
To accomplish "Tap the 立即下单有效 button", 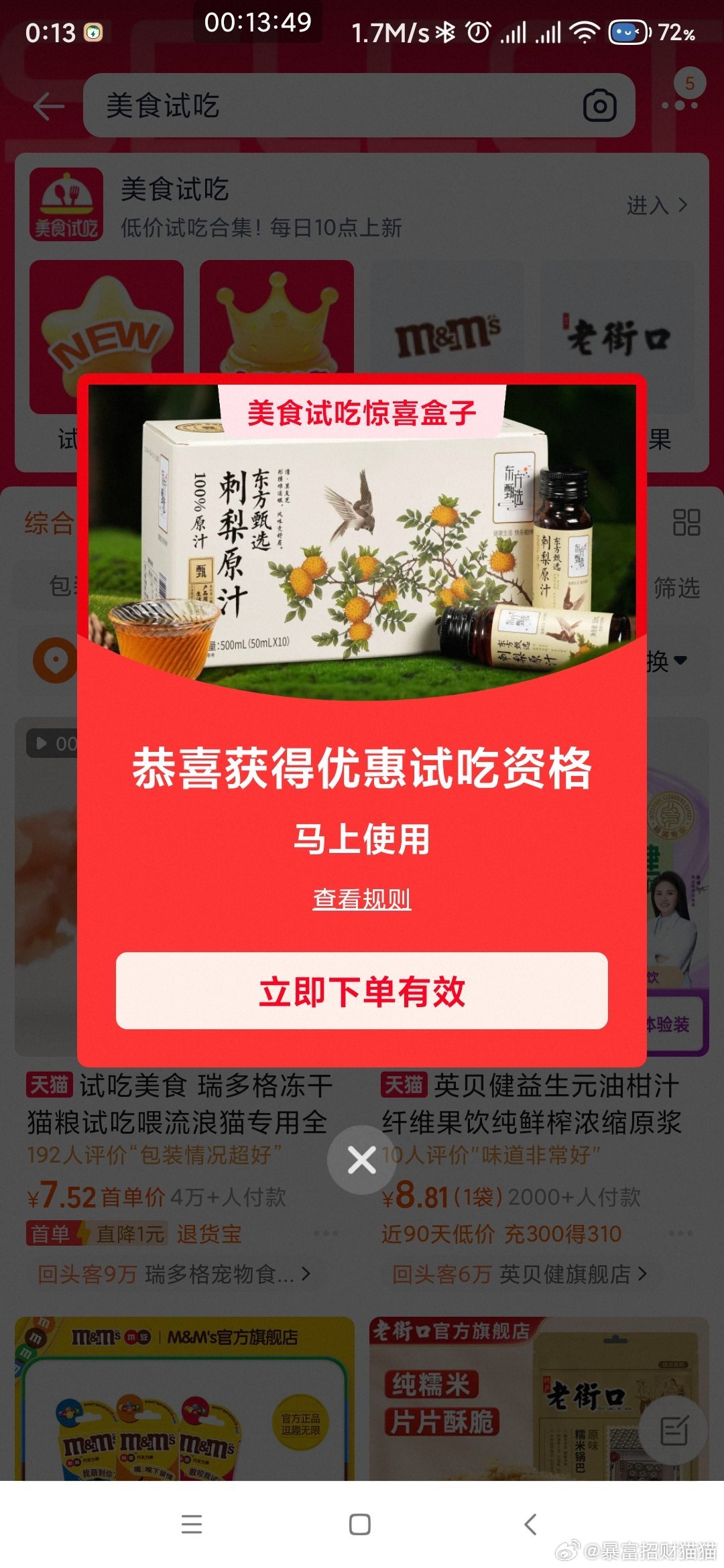I will (362, 990).
